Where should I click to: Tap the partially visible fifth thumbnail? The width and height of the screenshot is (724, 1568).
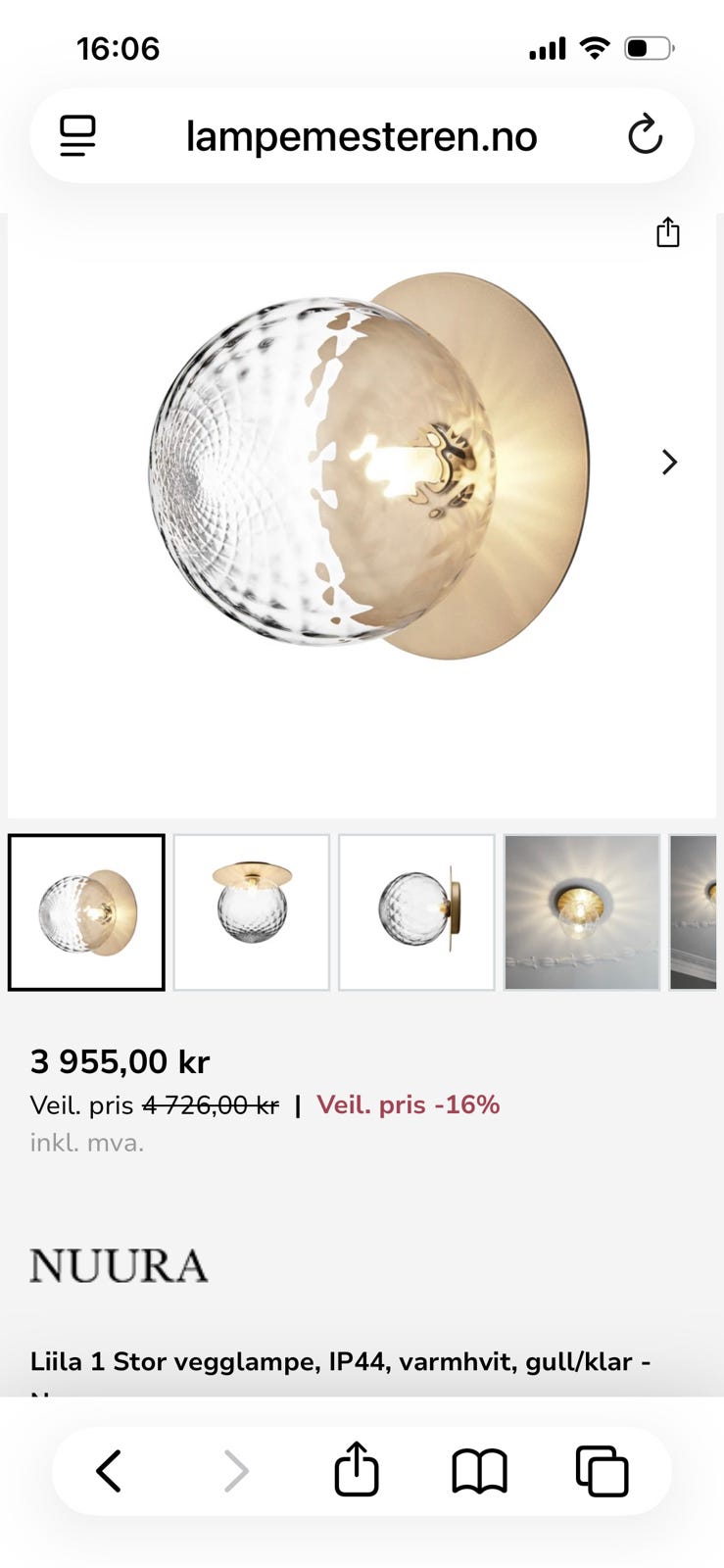pos(698,911)
